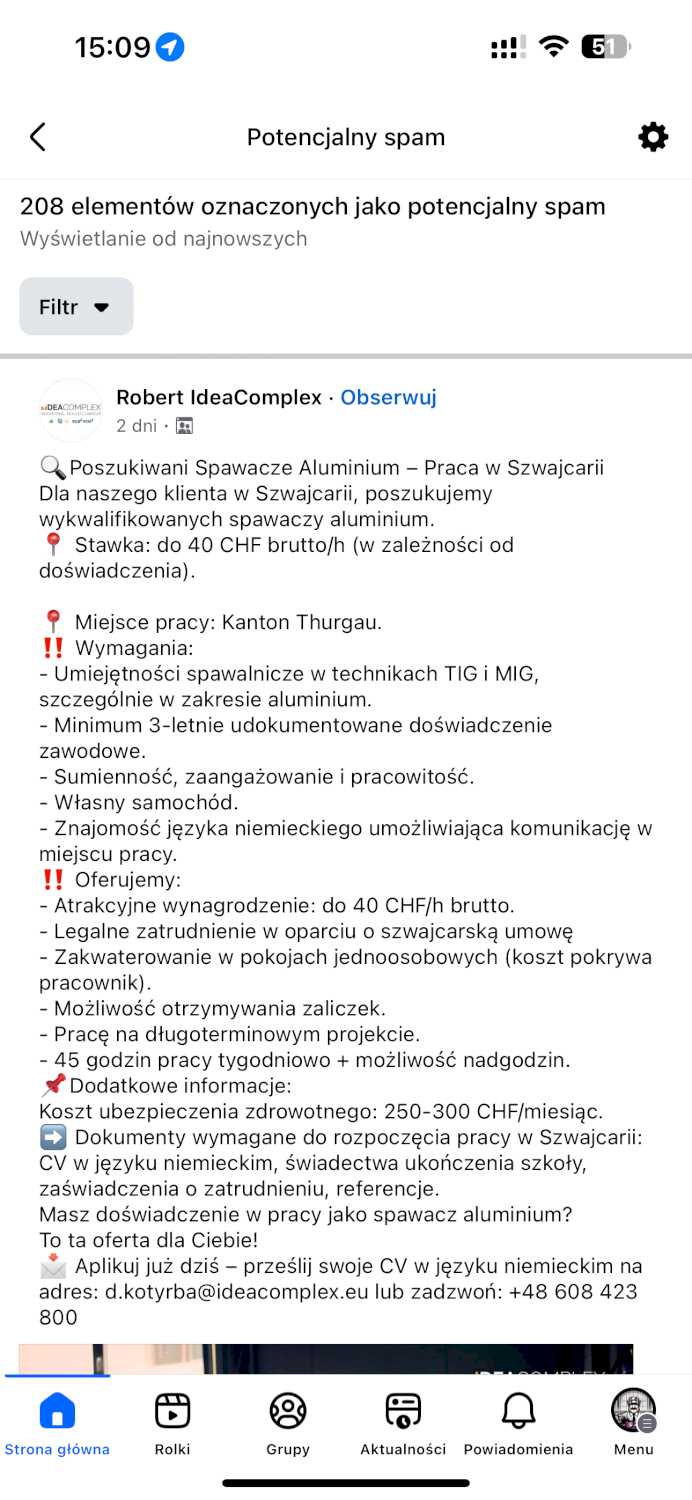692x1500 pixels.
Task: Open the Rolki tab
Action: tap(172, 1424)
